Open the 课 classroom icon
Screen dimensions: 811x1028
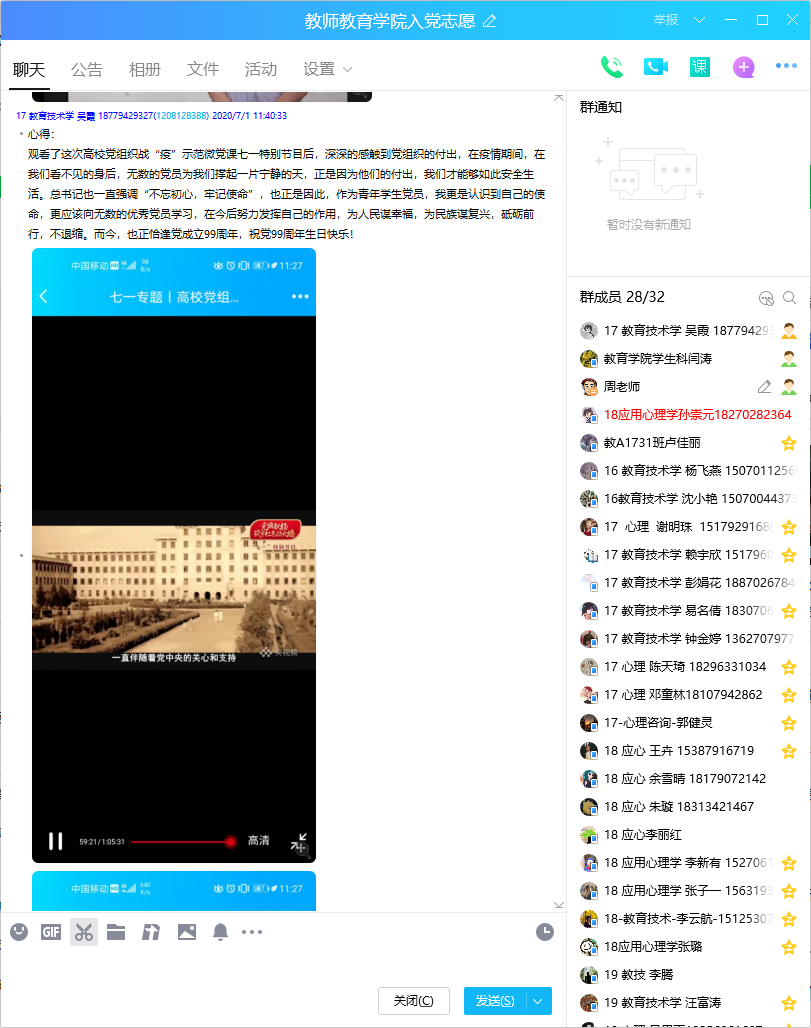tap(700, 67)
